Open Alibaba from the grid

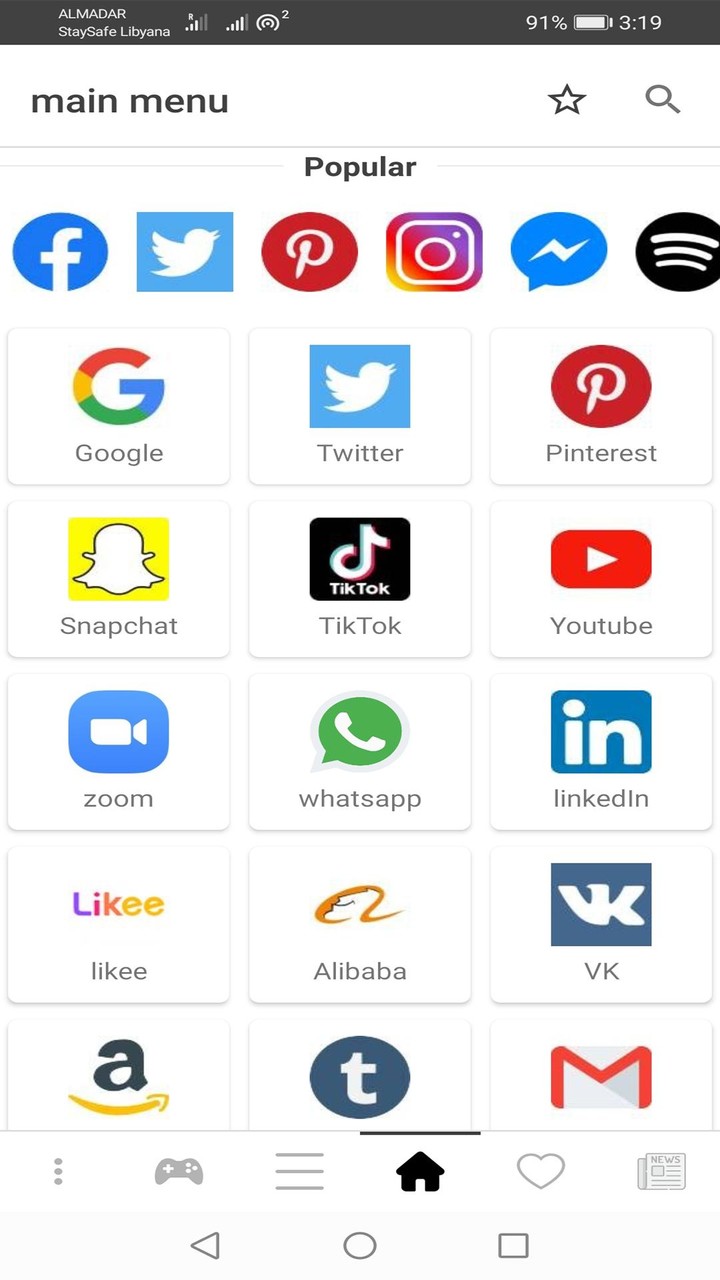[360, 924]
